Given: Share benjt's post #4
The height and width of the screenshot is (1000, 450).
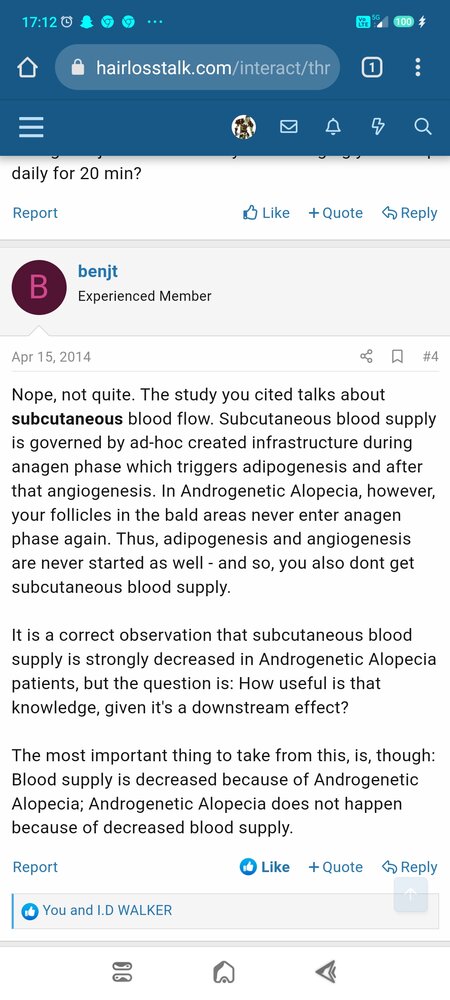Looking at the screenshot, I should 367,356.
